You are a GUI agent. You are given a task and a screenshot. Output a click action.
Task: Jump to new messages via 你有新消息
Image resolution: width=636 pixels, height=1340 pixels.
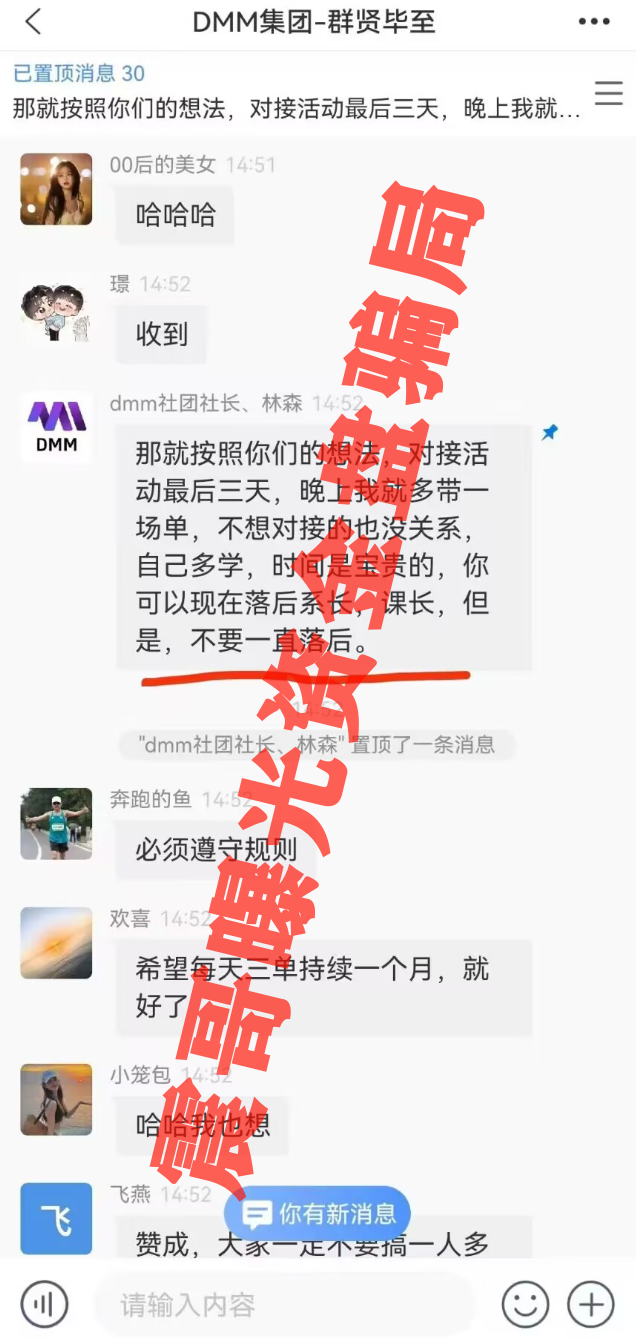point(318,1214)
